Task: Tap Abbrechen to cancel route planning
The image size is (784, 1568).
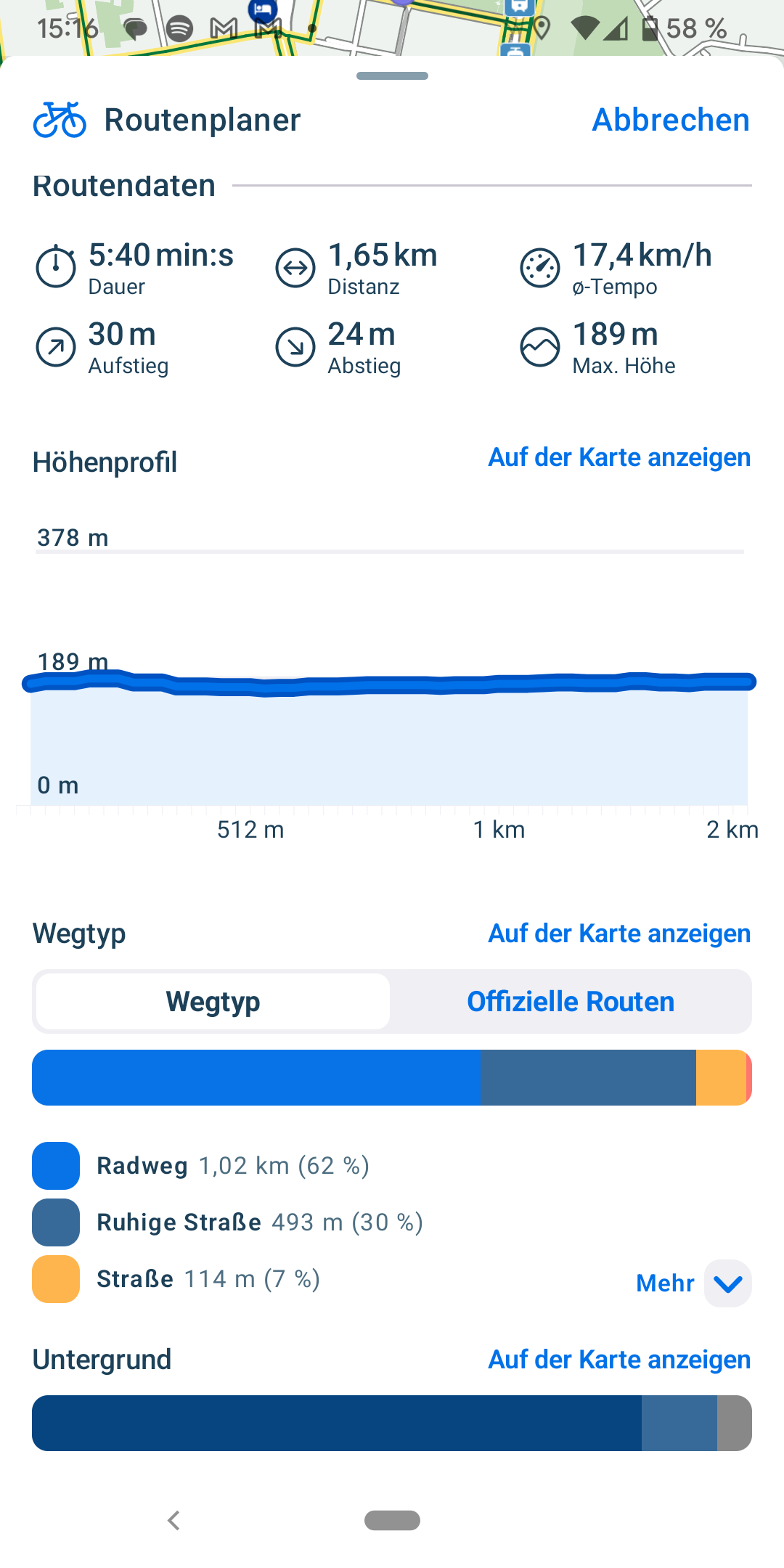Action: point(670,120)
